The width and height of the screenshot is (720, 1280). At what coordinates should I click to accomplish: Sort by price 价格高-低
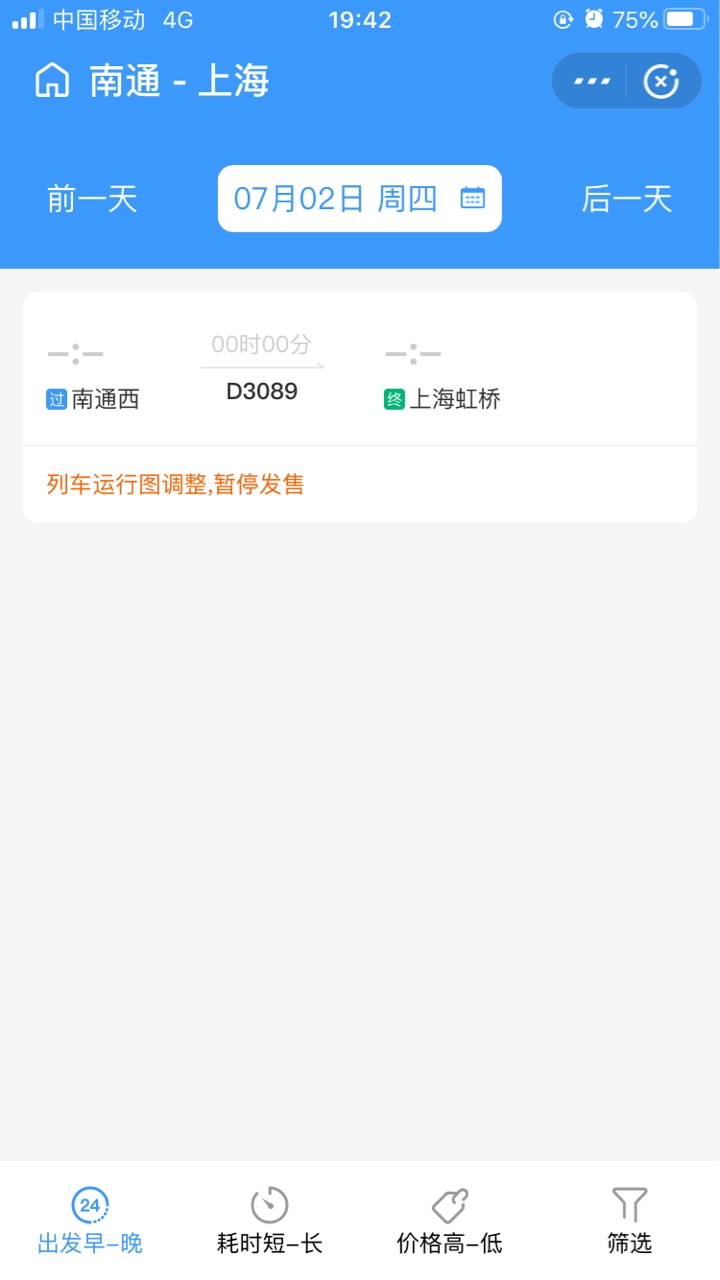tap(450, 1221)
